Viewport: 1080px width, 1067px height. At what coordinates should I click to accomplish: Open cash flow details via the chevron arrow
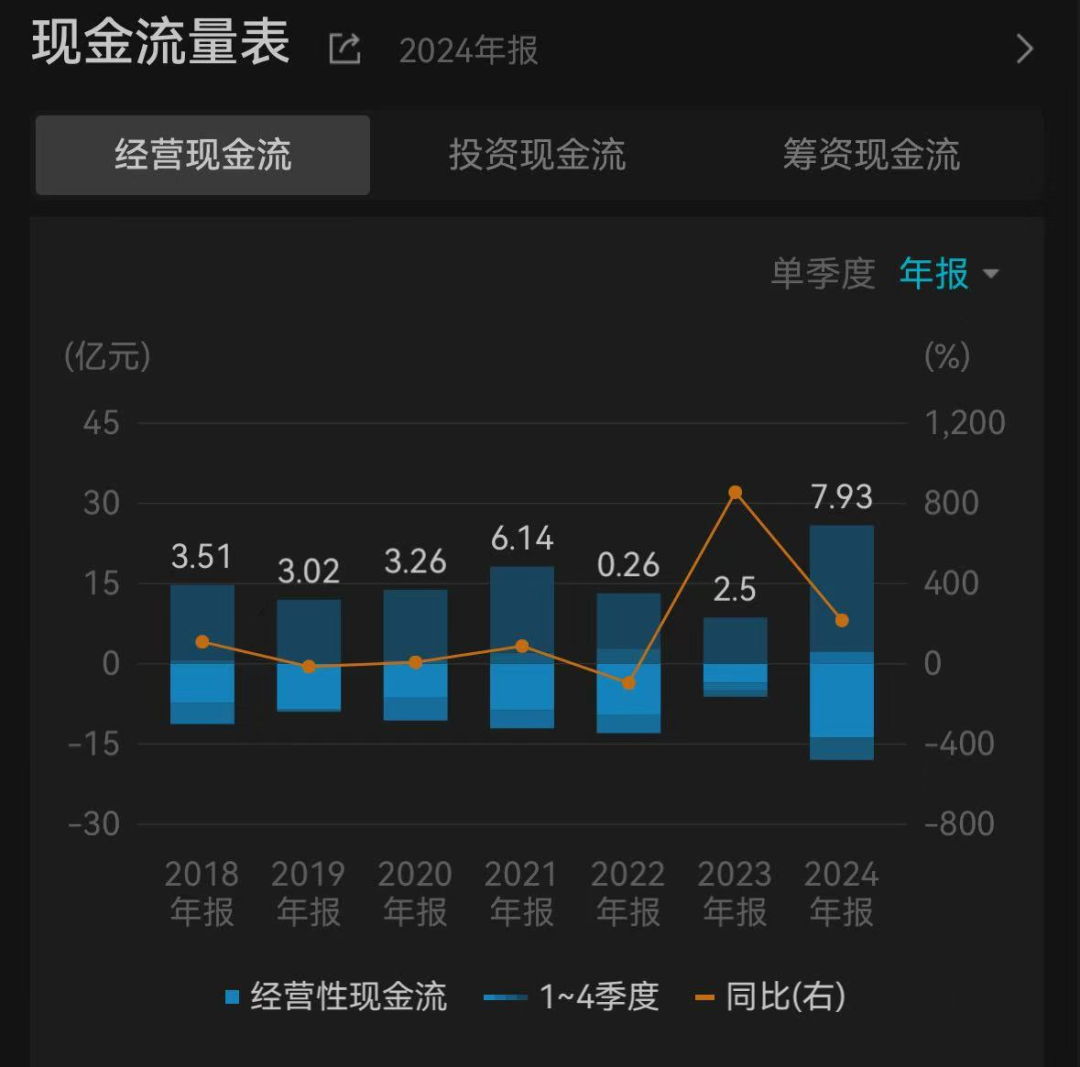coord(1024,49)
